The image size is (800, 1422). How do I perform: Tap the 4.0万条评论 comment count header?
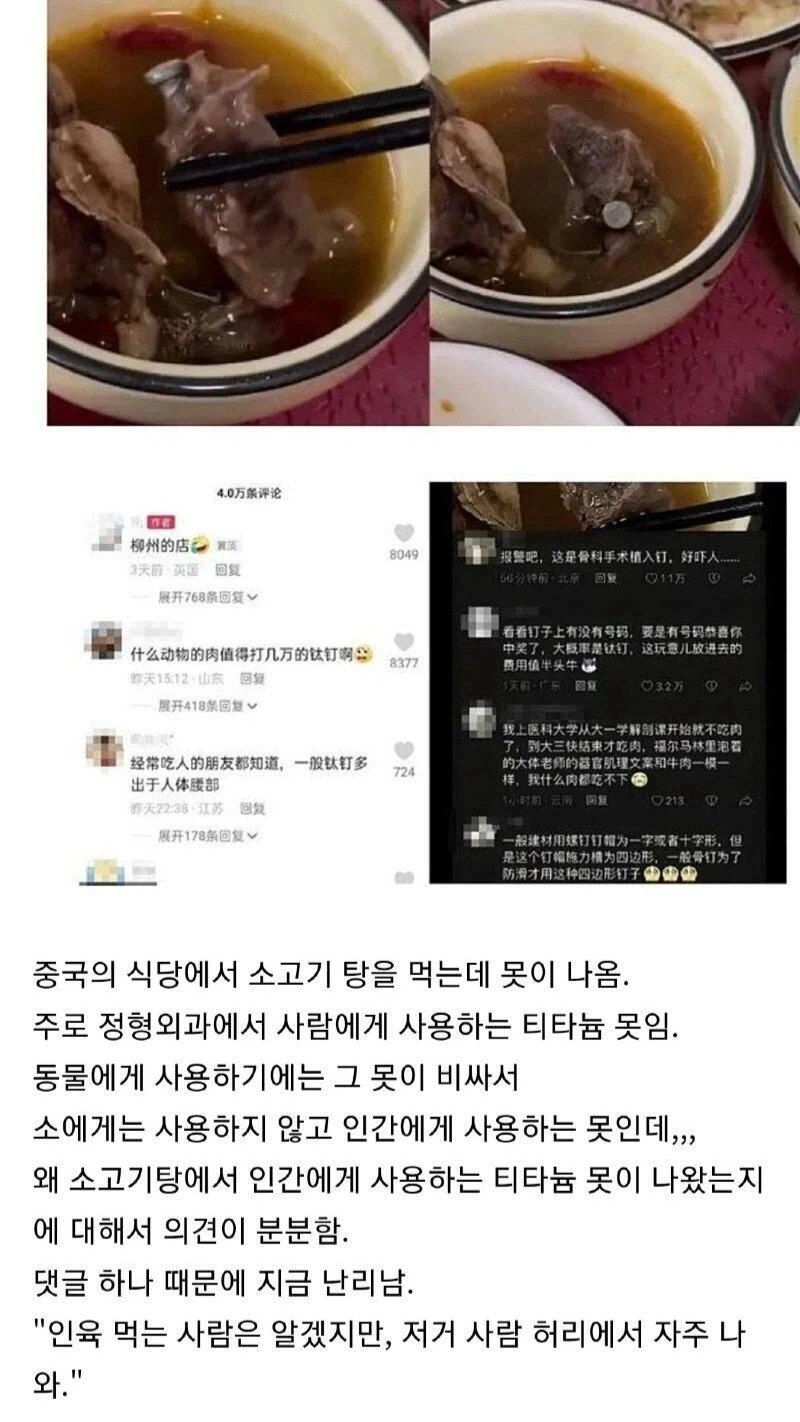(x=250, y=493)
